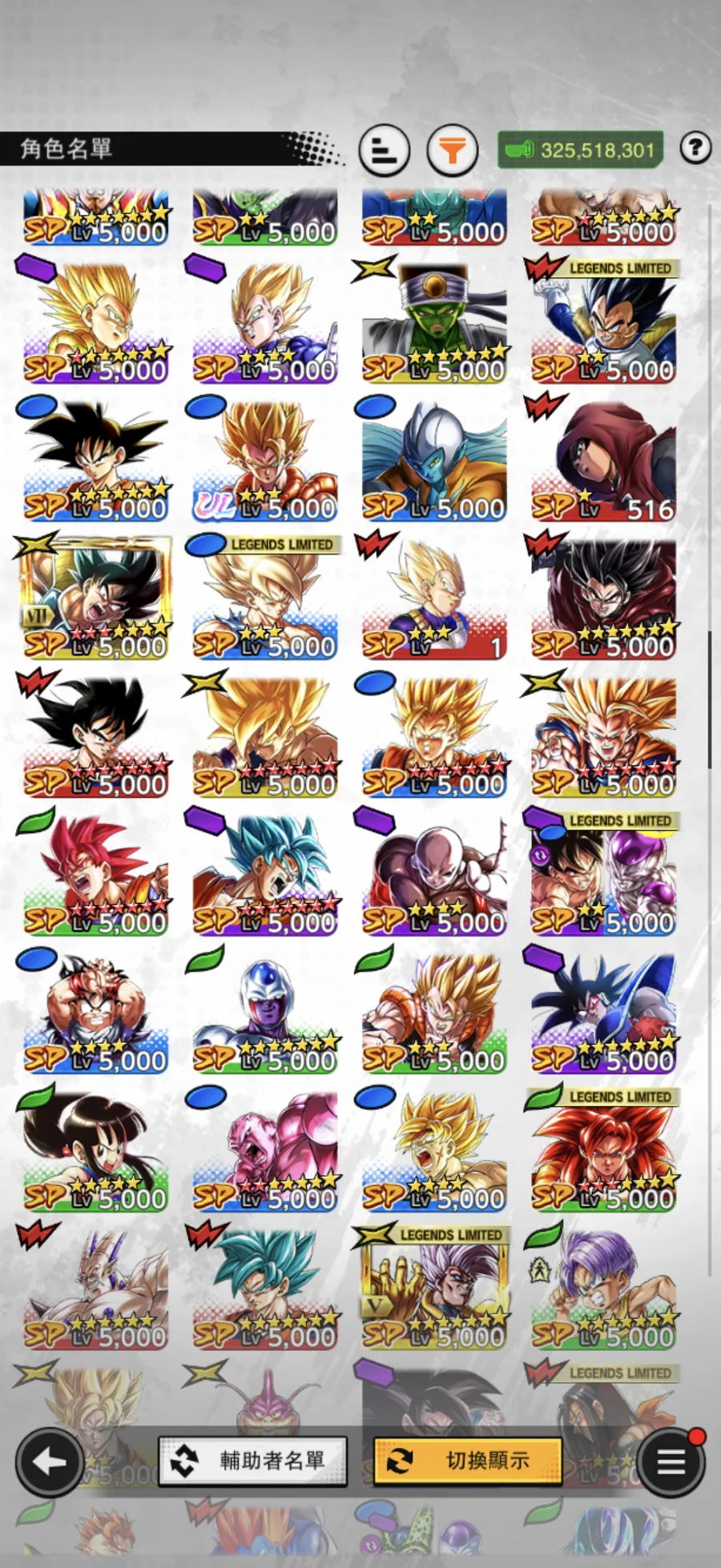Open the Jiren character card
Image resolution: width=721 pixels, height=1568 pixels.
pyautogui.click(x=433, y=875)
